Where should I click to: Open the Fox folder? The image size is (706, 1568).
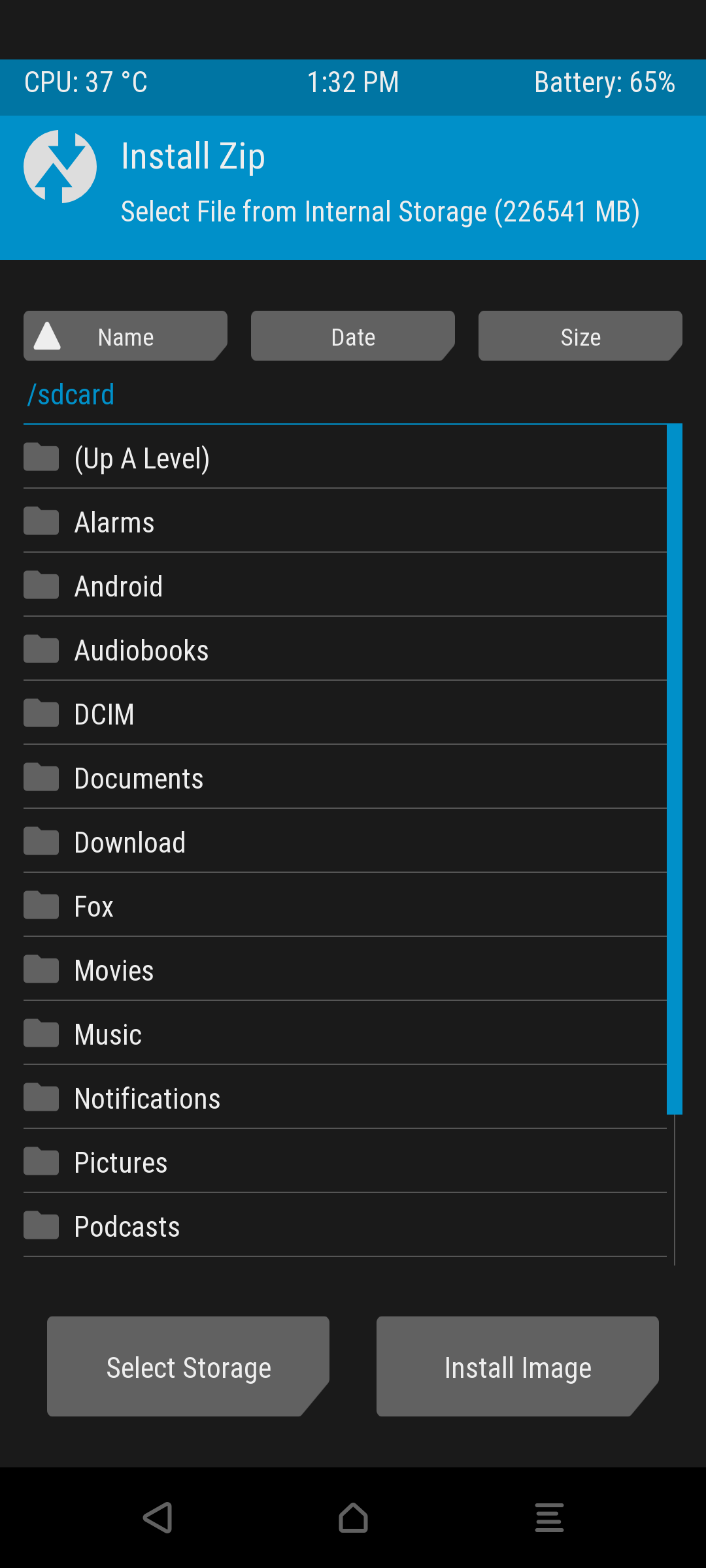coord(345,906)
